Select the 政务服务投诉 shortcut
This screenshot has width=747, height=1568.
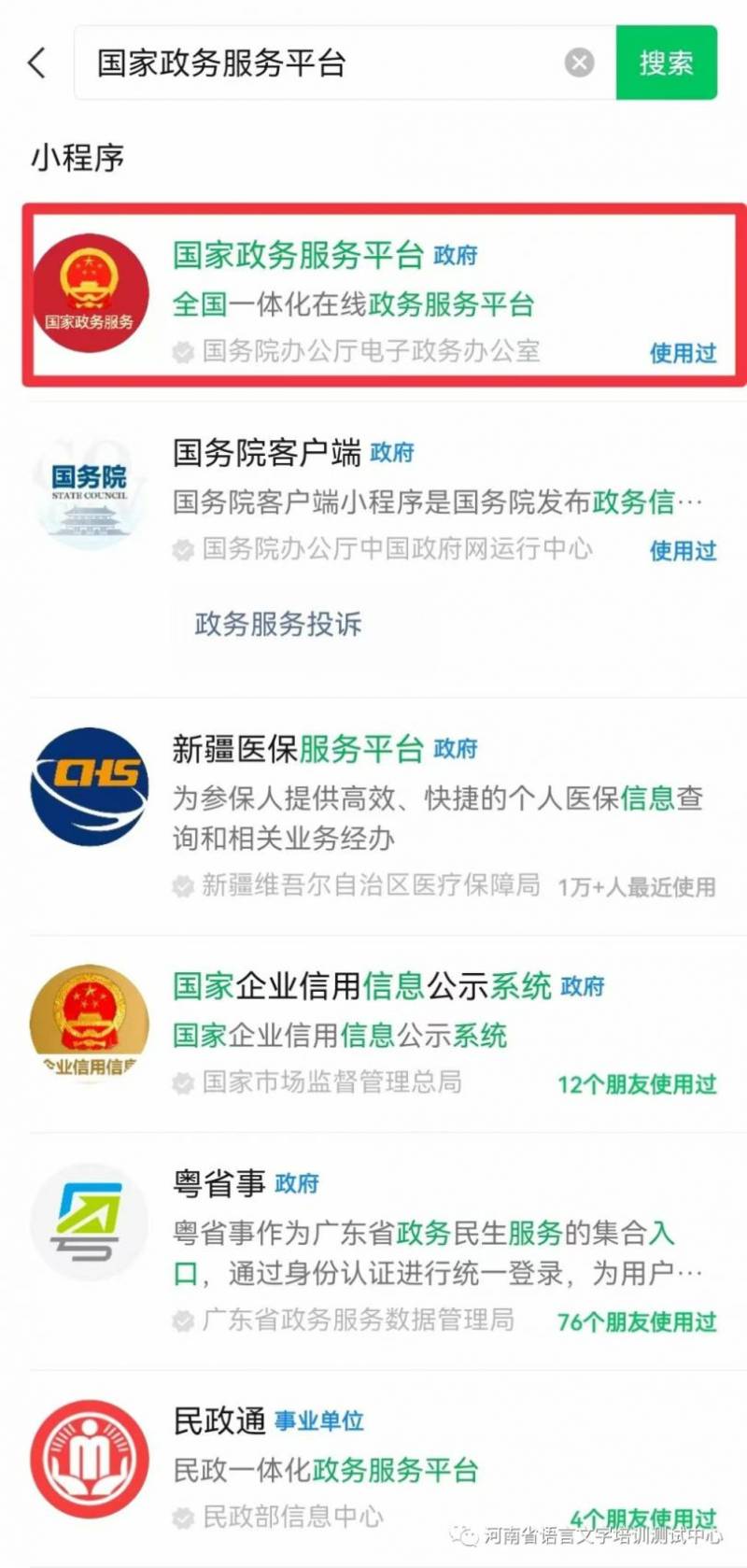[278, 624]
